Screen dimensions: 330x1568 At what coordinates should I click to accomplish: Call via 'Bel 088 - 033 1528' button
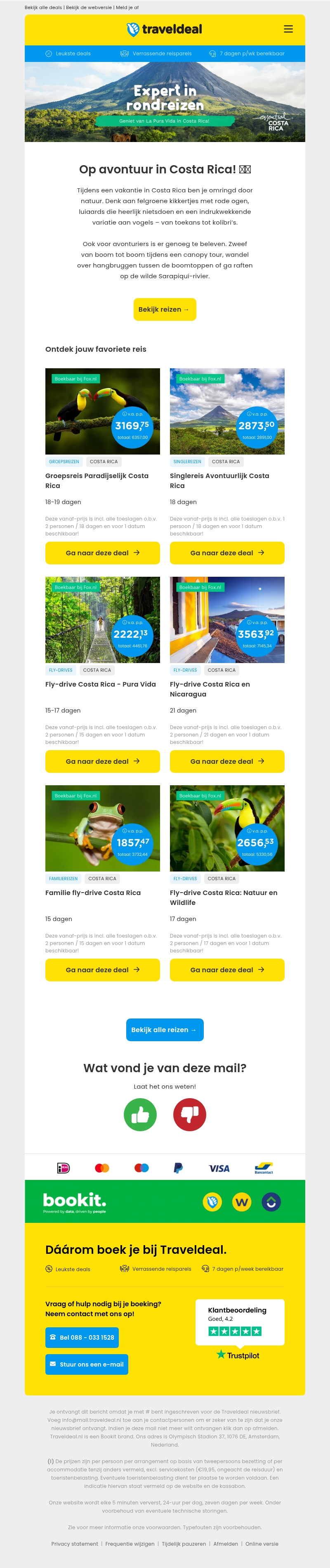click(x=82, y=1337)
